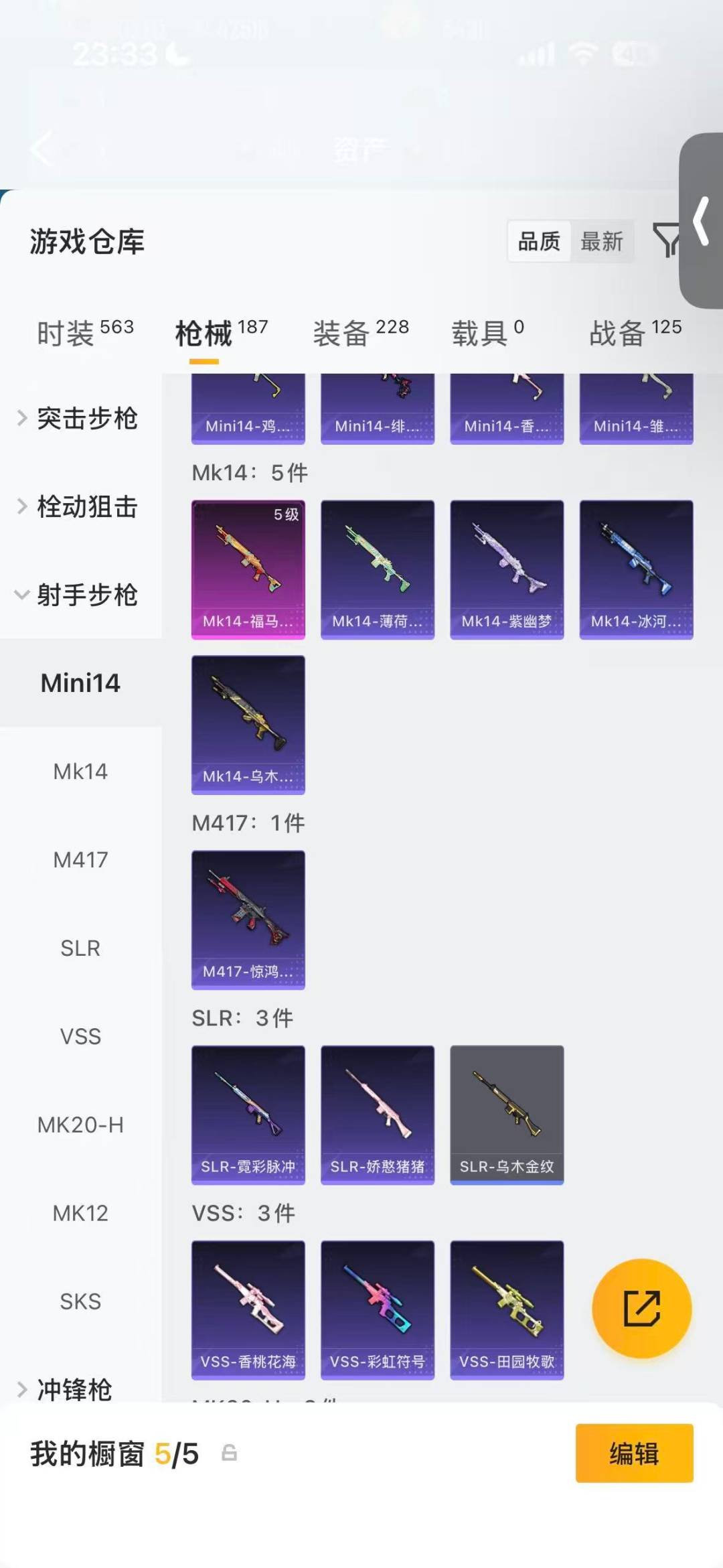Select the Mk14-福马 weapon thumbnail
The image size is (723, 1568).
click(x=248, y=568)
